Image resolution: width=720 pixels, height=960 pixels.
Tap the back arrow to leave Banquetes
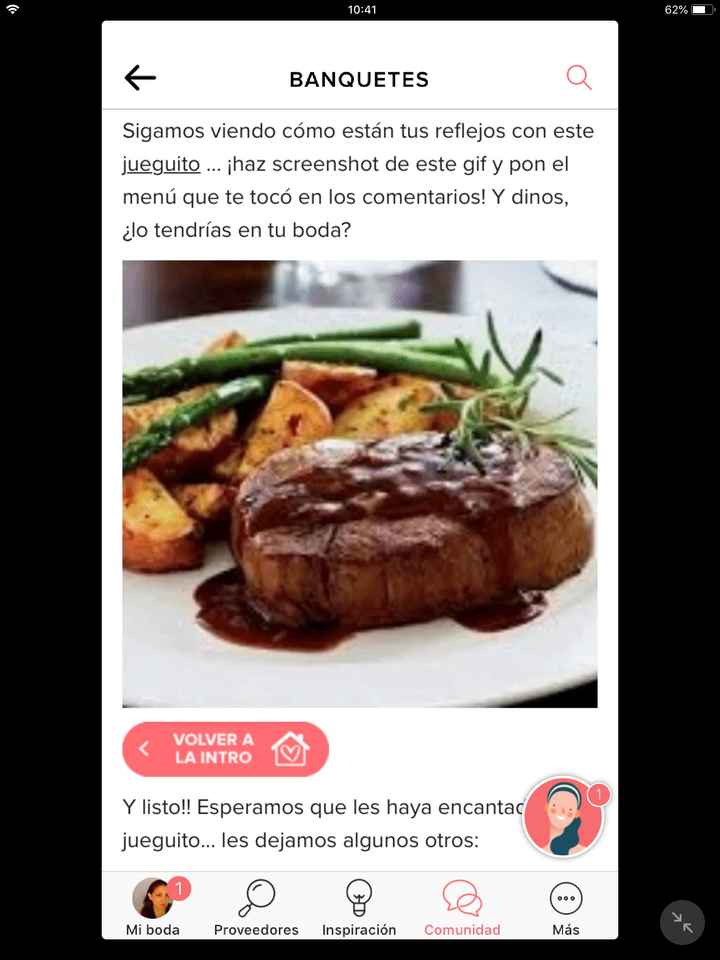tap(139, 77)
